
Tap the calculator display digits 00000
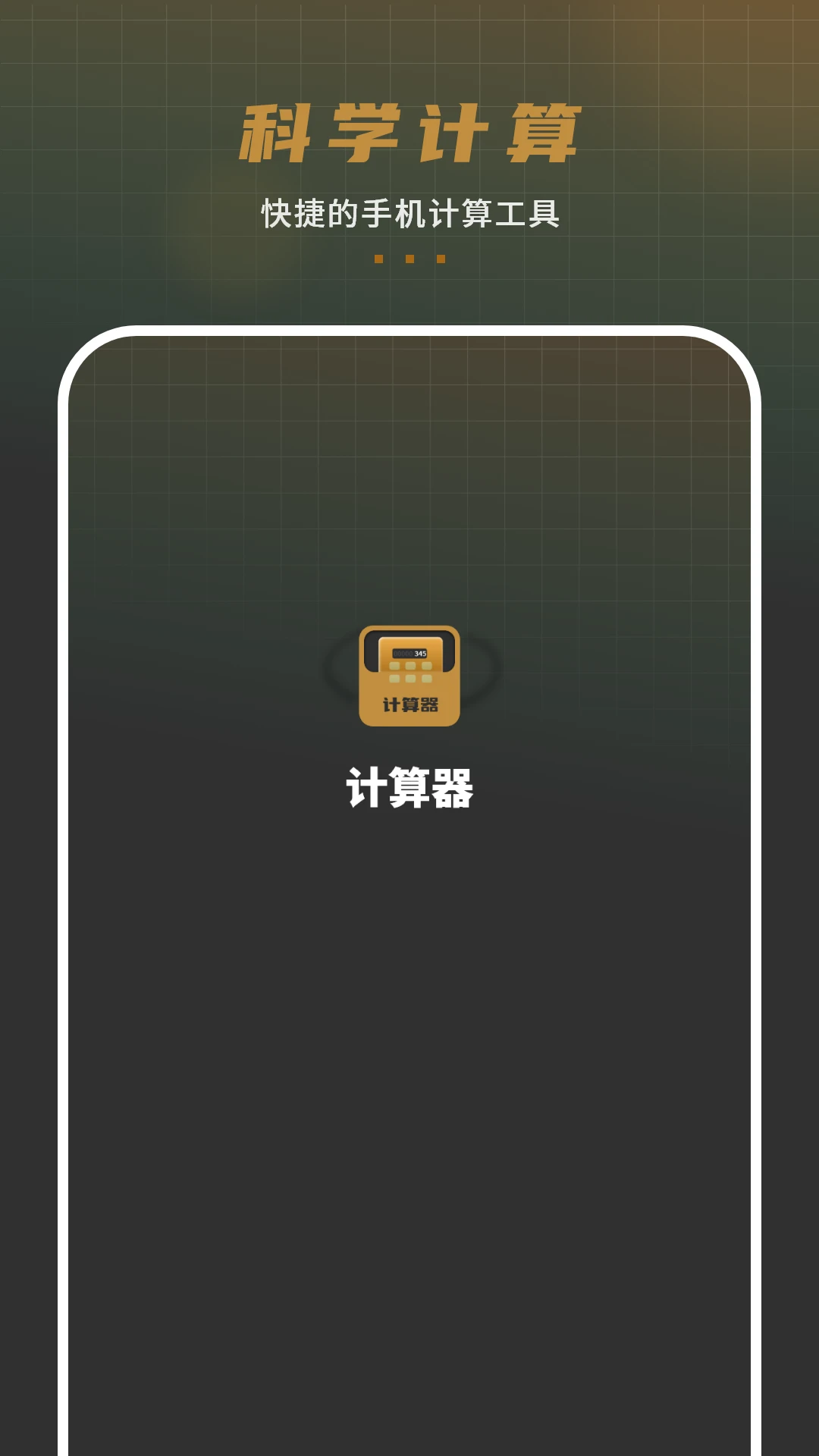(x=403, y=653)
